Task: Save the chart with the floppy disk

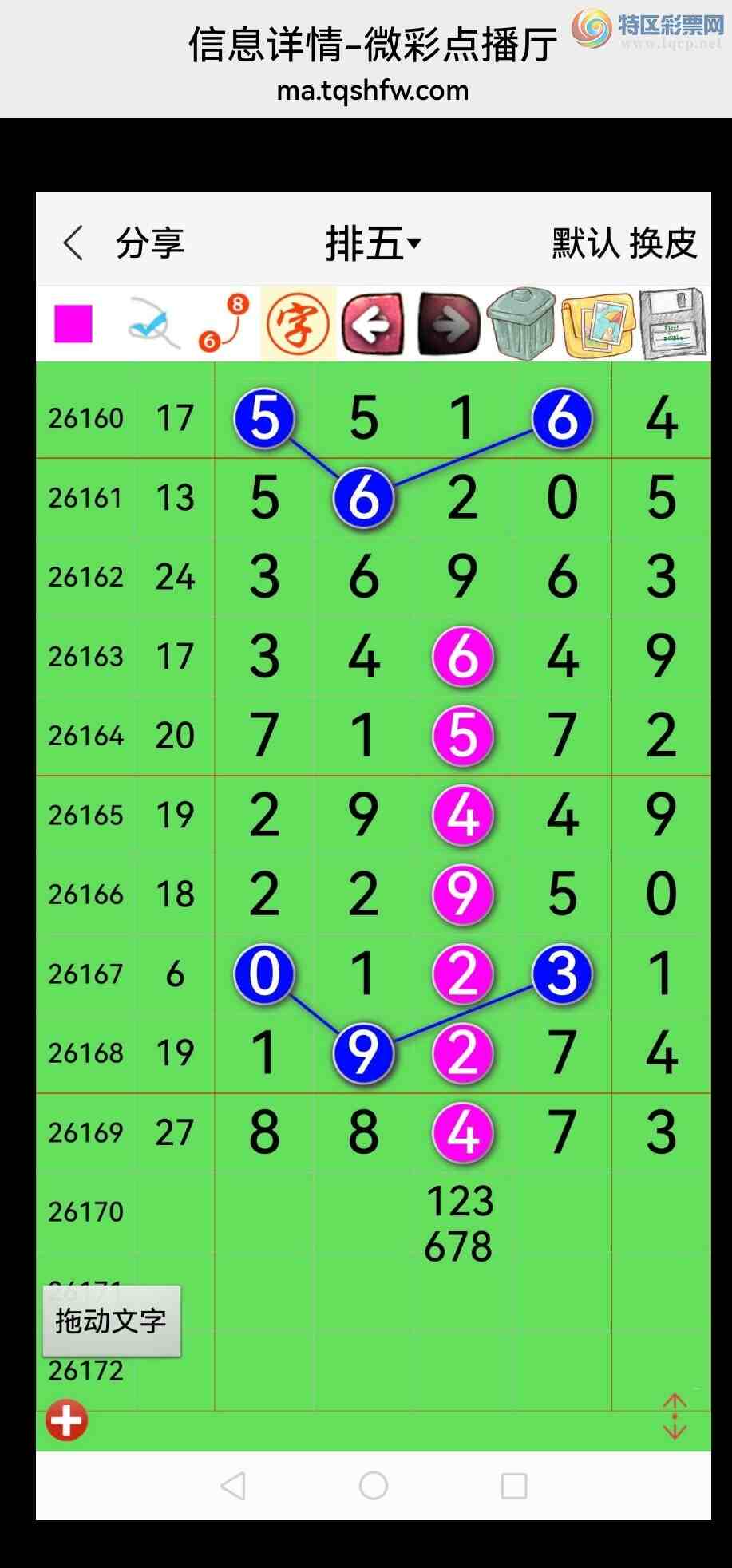Action: pos(673,324)
